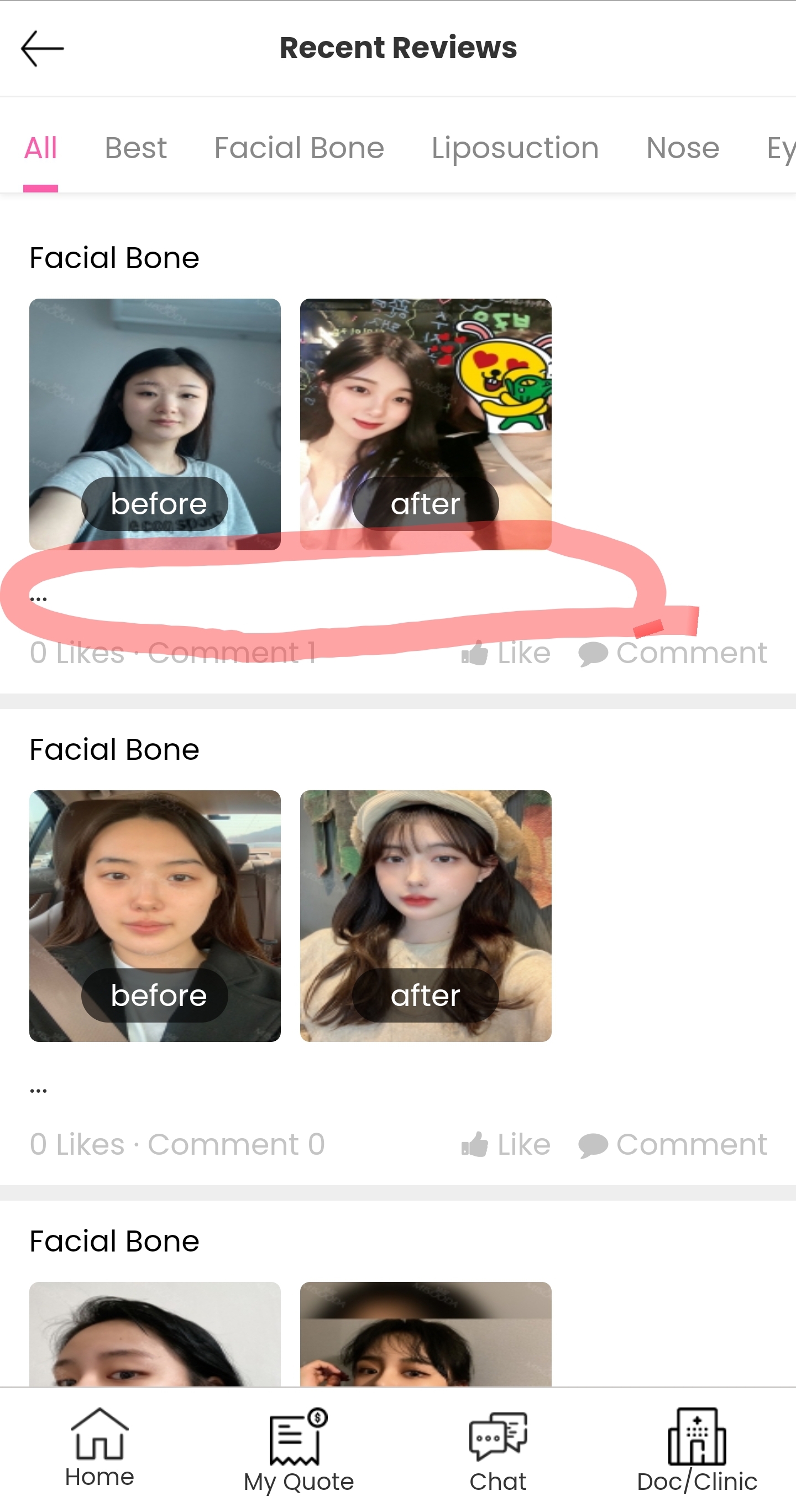Go back using the arrow icon
Image resolution: width=796 pixels, height=1512 pixels.
click(x=42, y=49)
